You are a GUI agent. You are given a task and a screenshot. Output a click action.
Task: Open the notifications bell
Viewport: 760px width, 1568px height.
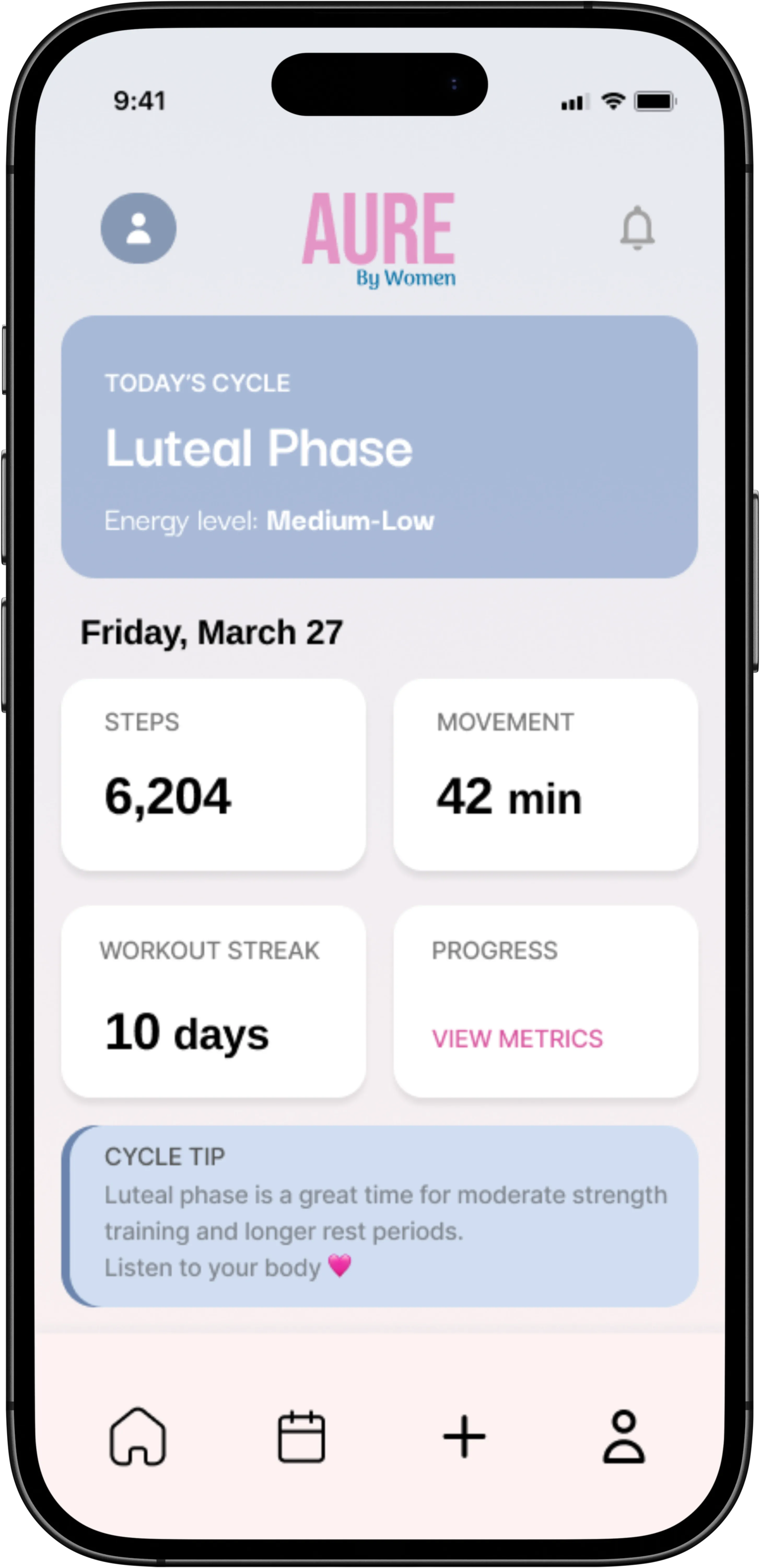point(637,228)
